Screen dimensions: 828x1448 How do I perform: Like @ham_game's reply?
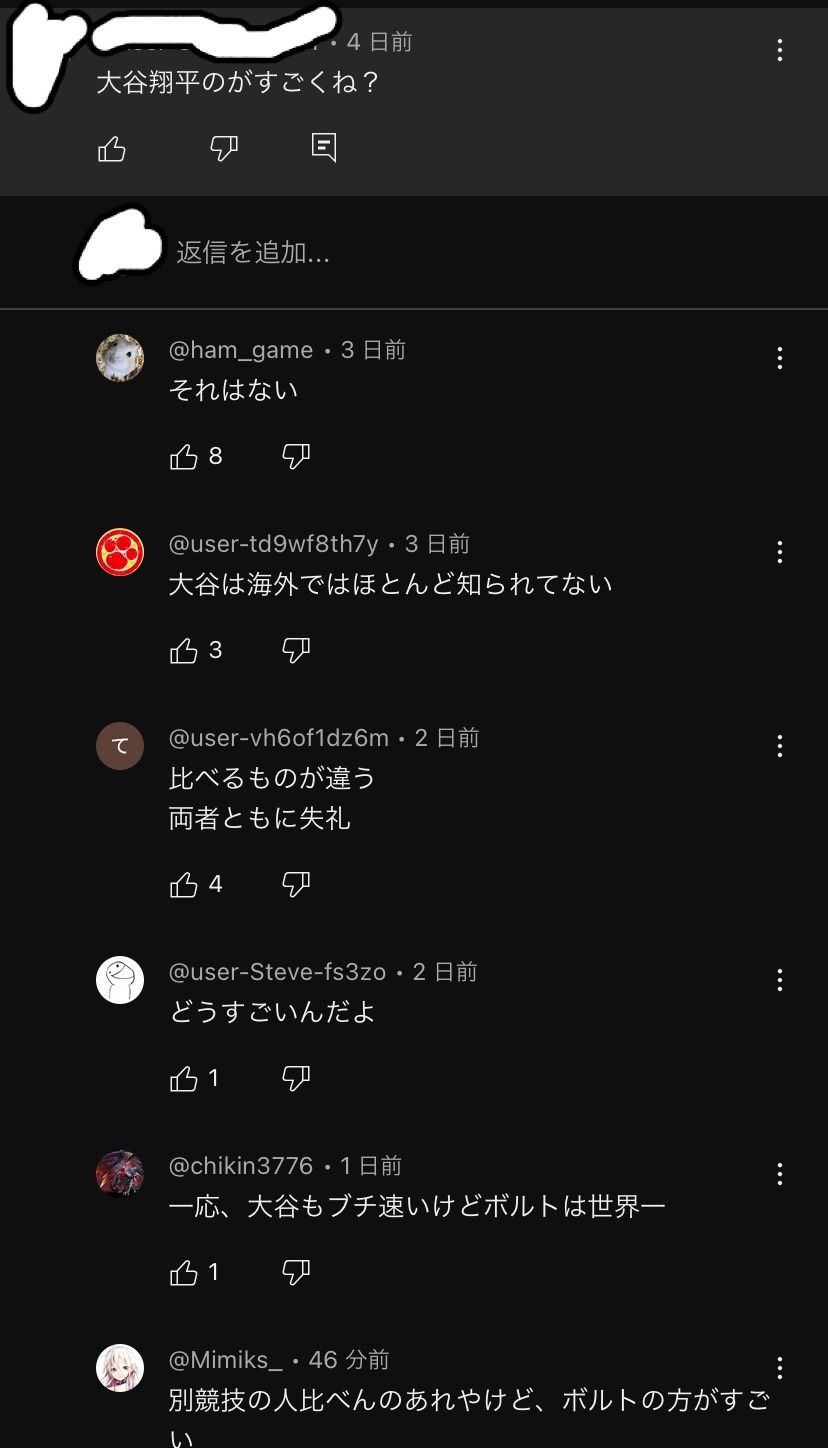184,457
